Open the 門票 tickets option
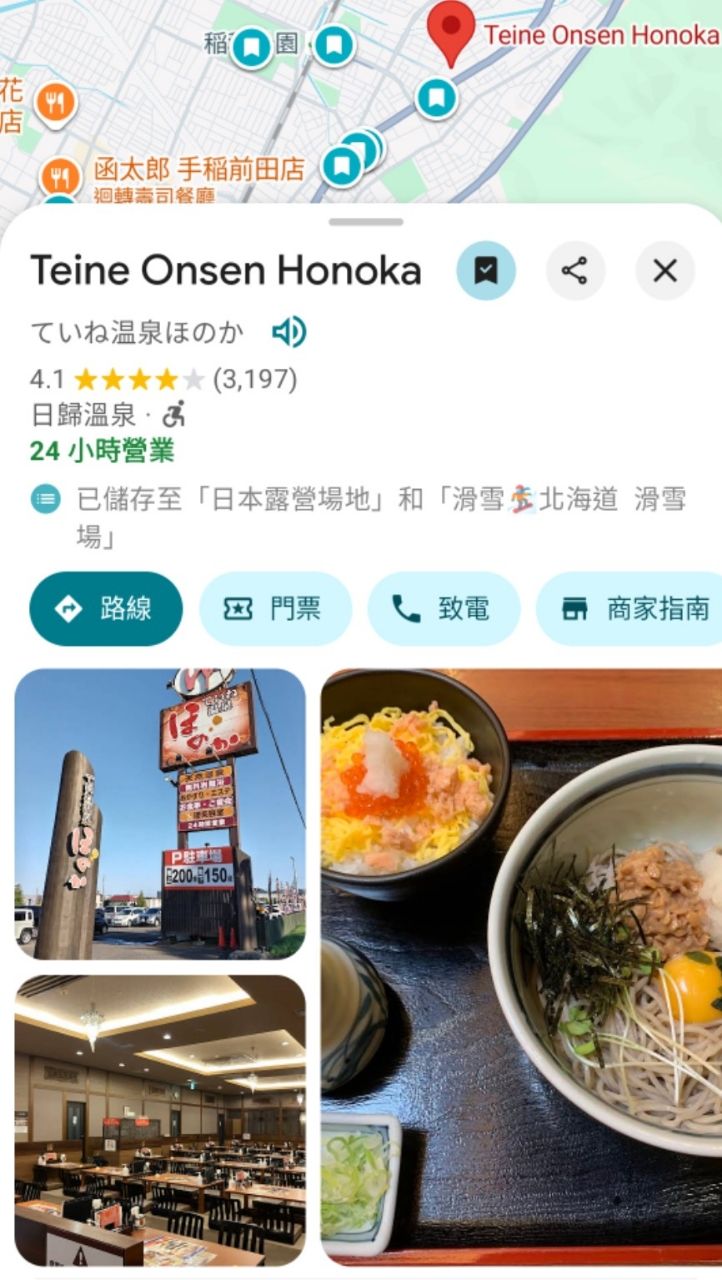The image size is (722, 1280). (x=275, y=608)
